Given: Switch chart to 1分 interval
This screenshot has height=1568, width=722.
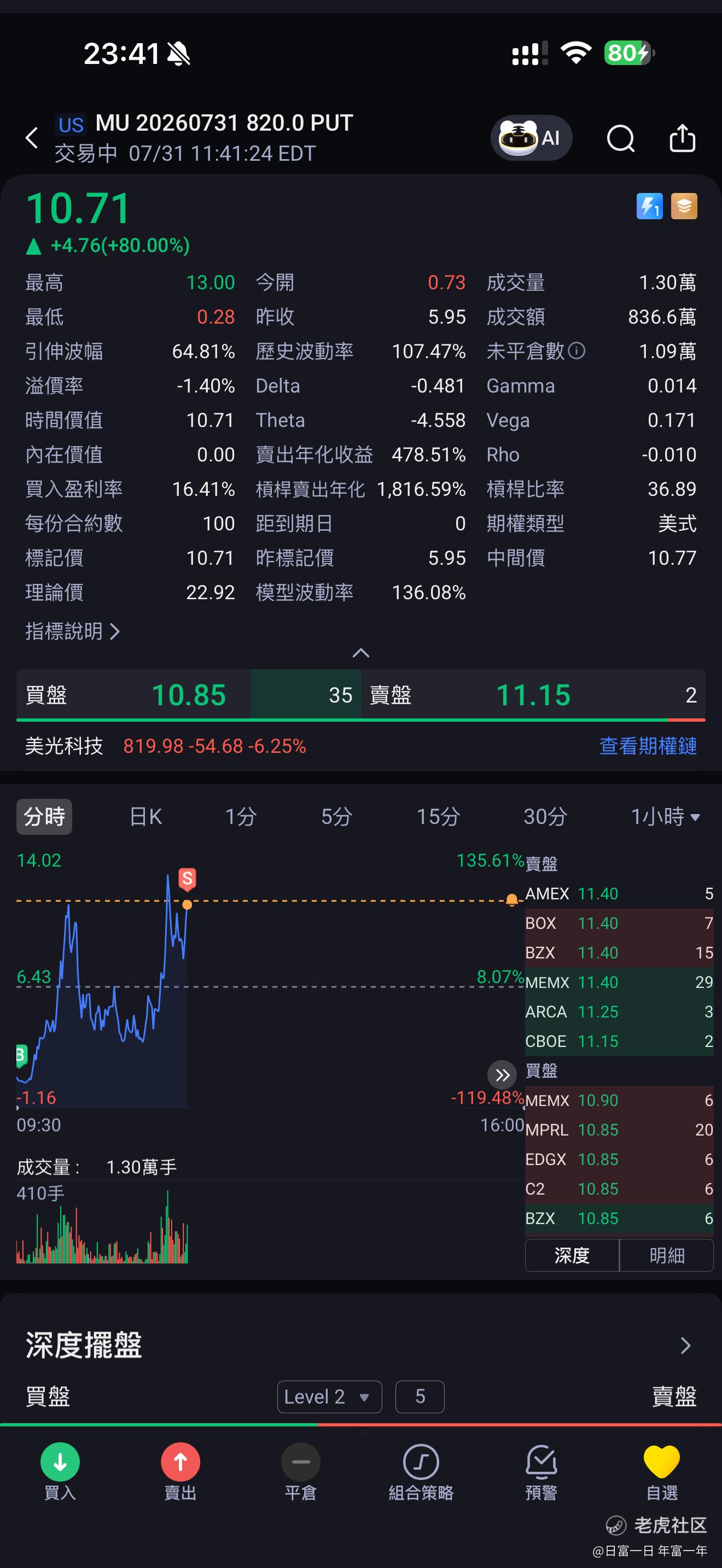Looking at the screenshot, I should coord(241,816).
